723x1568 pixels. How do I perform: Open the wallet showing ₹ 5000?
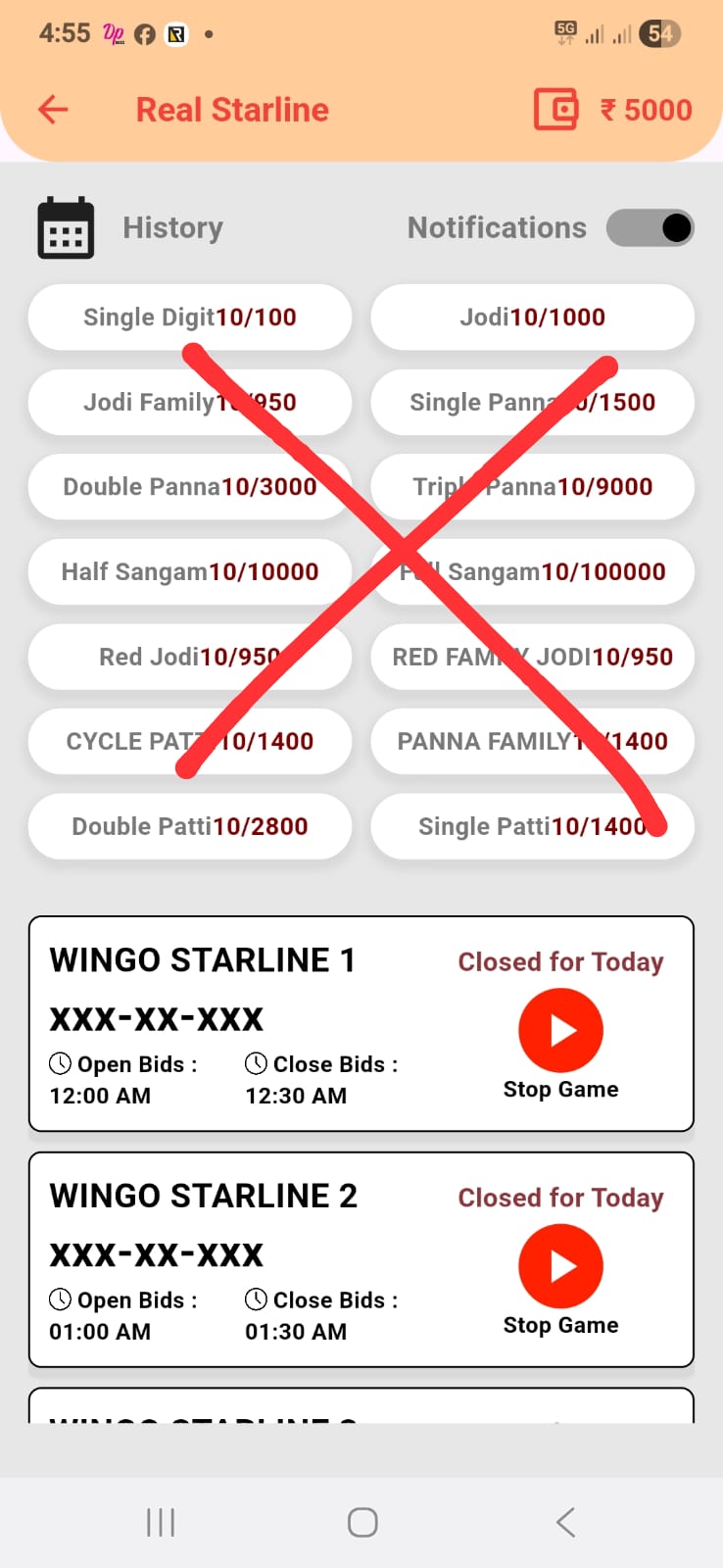pyautogui.click(x=556, y=110)
